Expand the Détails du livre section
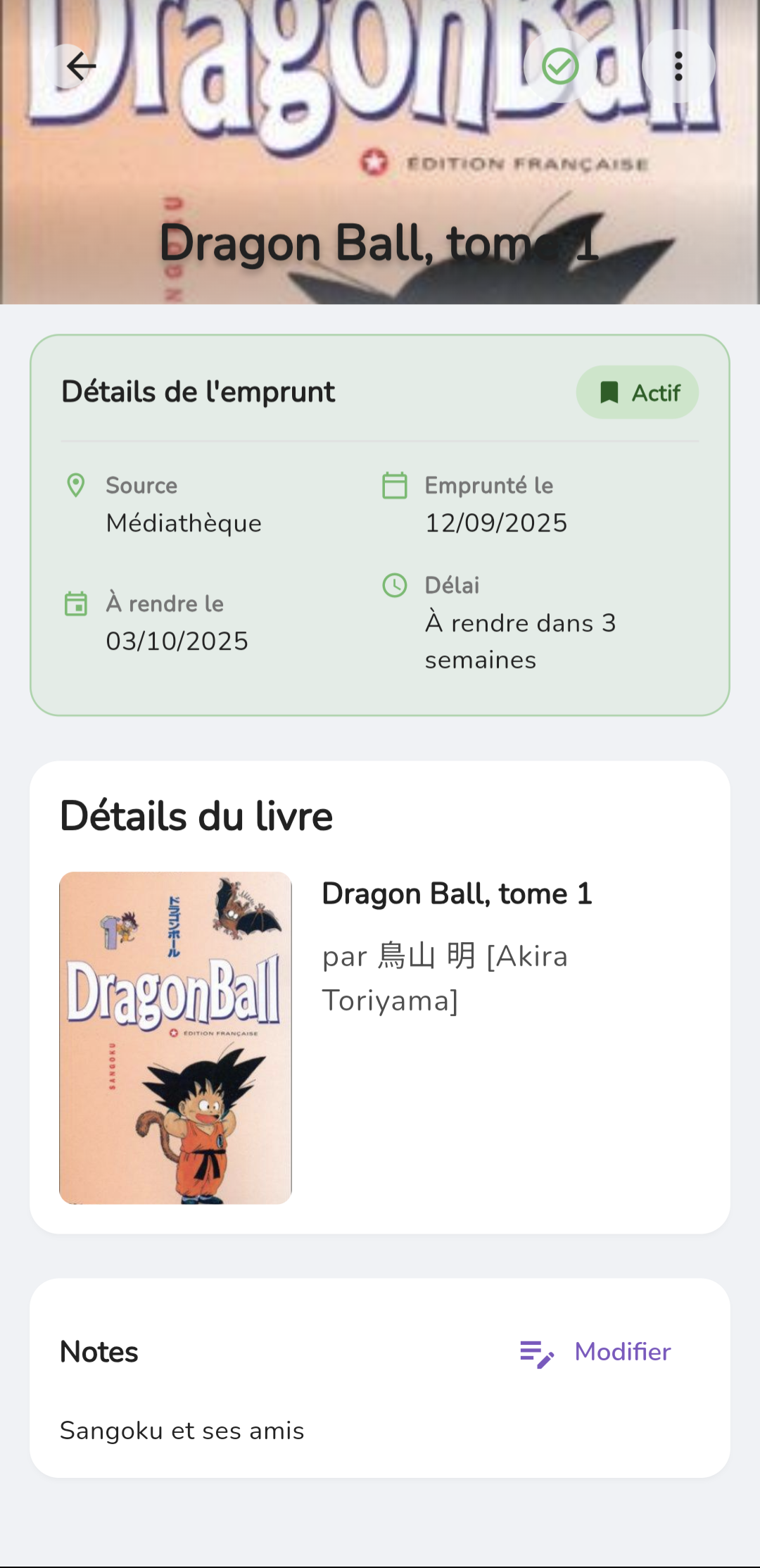Image resolution: width=760 pixels, height=1568 pixels. pos(197,815)
